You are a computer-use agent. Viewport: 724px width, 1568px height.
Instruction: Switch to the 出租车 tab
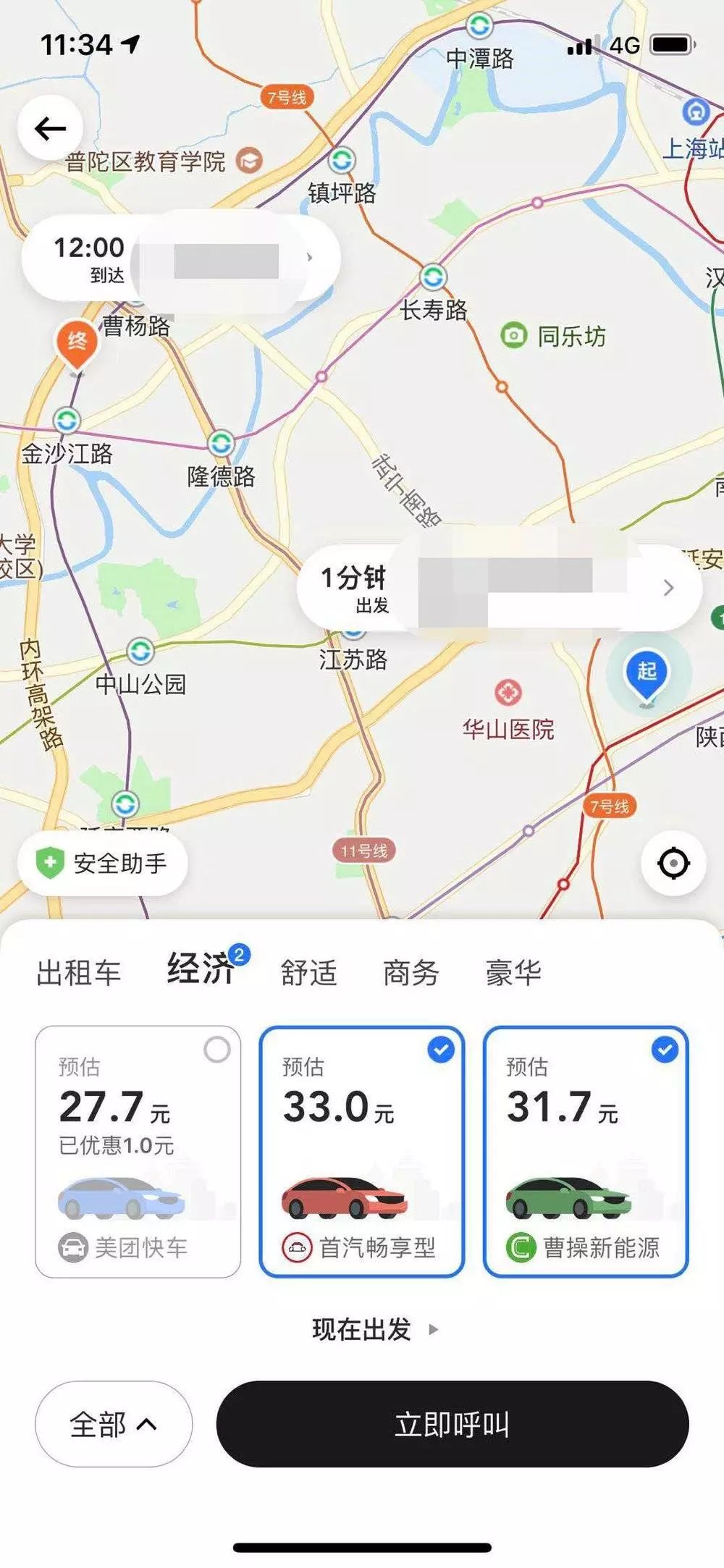tap(78, 972)
